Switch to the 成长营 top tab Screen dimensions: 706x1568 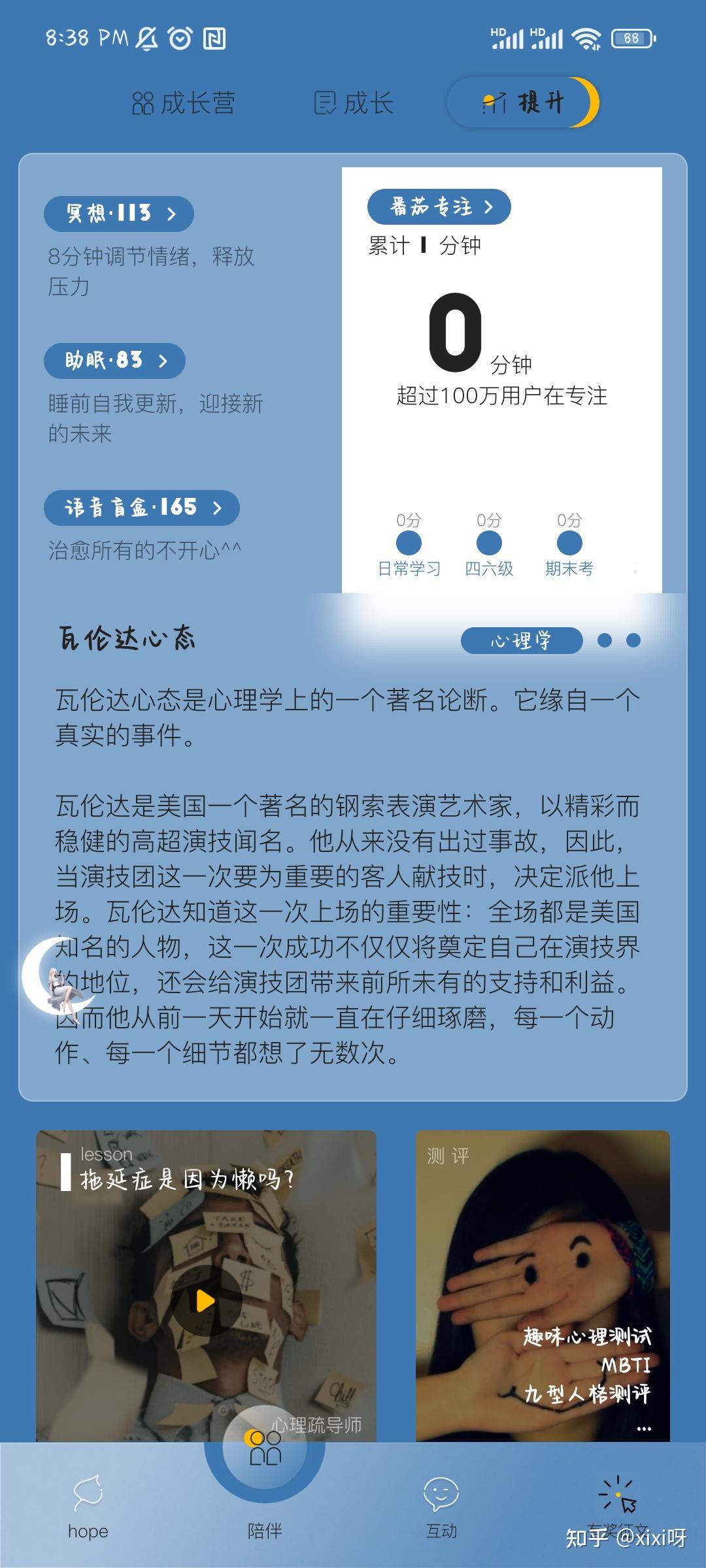pyautogui.click(x=184, y=103)
